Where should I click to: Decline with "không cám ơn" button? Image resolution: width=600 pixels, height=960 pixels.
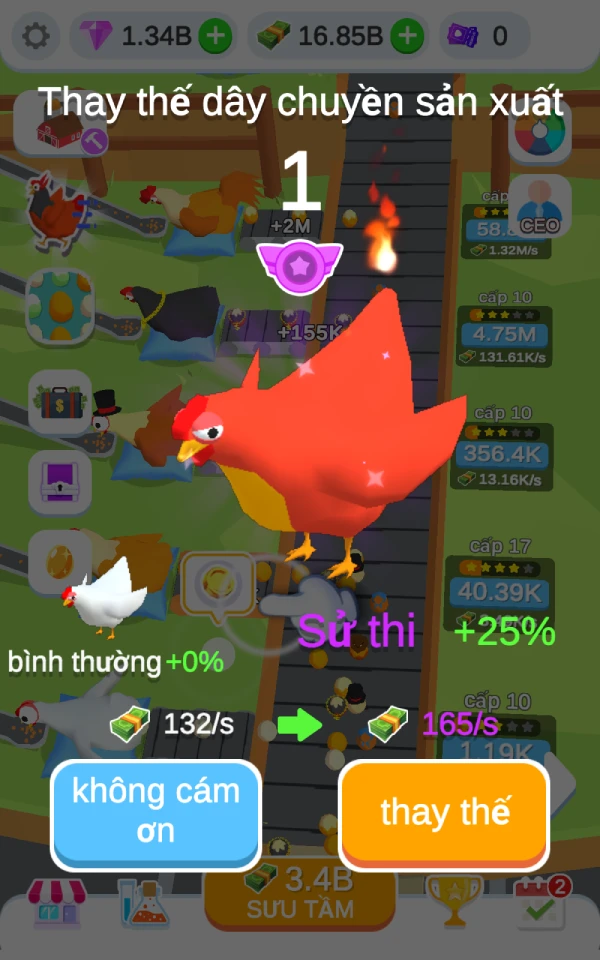click(156, 814)
